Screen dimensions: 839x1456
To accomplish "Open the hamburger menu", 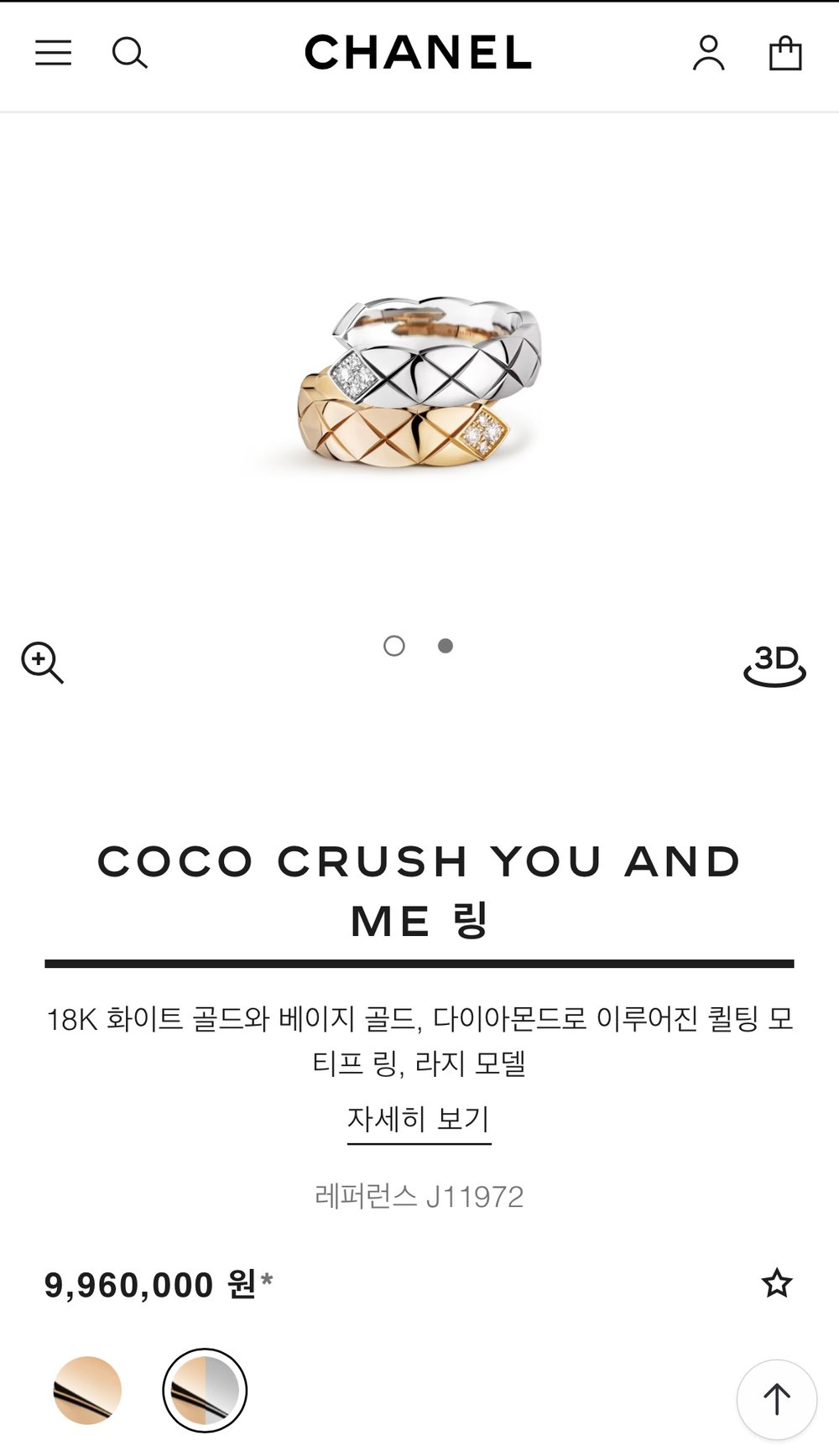I will coord(53,53).
